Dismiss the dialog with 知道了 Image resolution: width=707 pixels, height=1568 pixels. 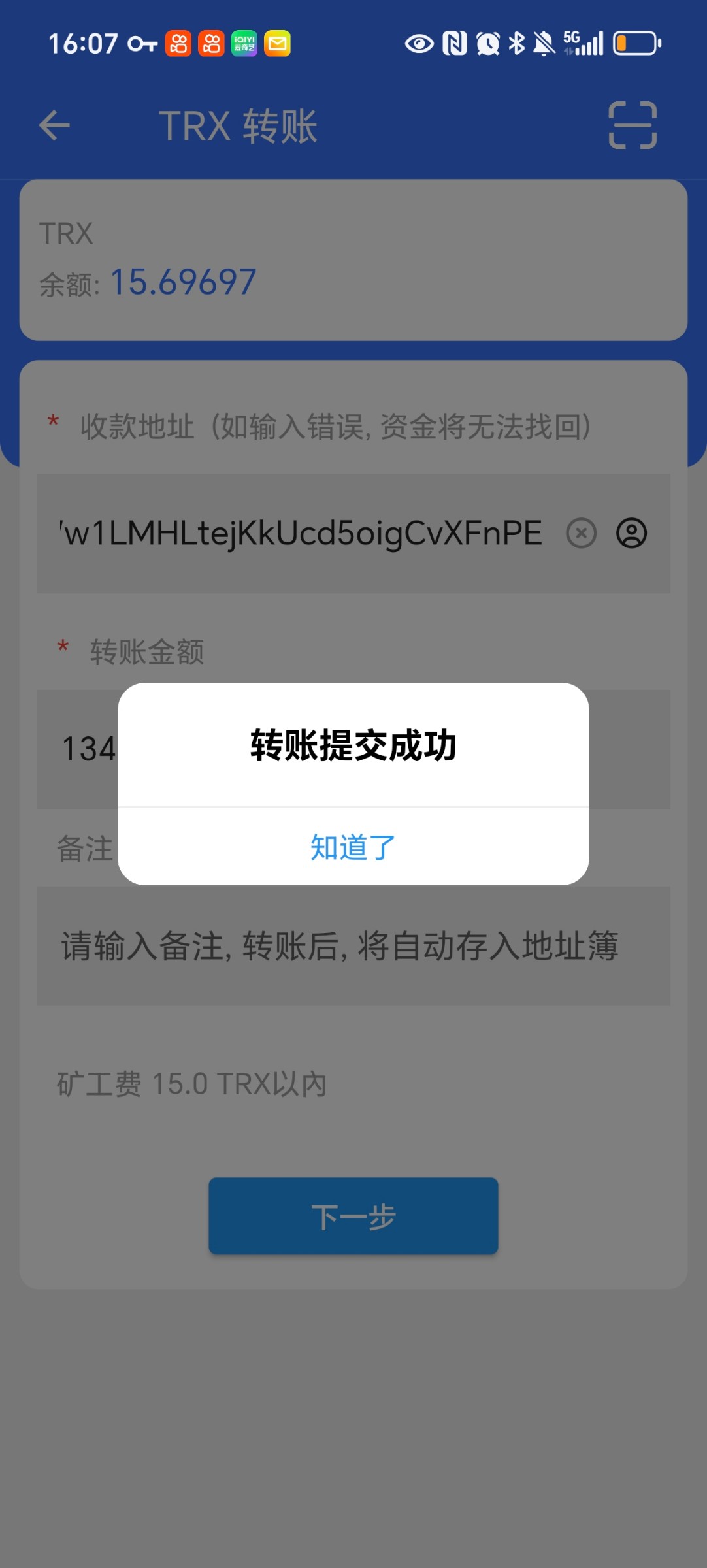click(353, 847)
